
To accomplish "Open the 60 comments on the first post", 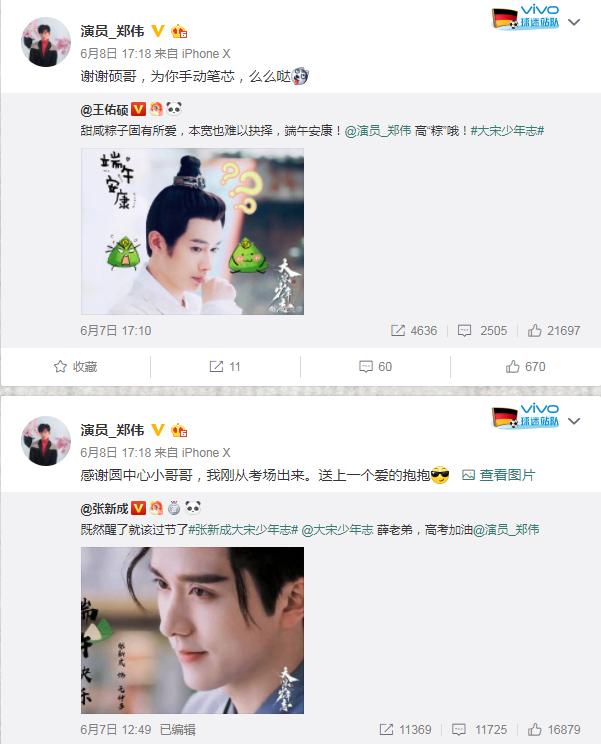I will point(375,367).
